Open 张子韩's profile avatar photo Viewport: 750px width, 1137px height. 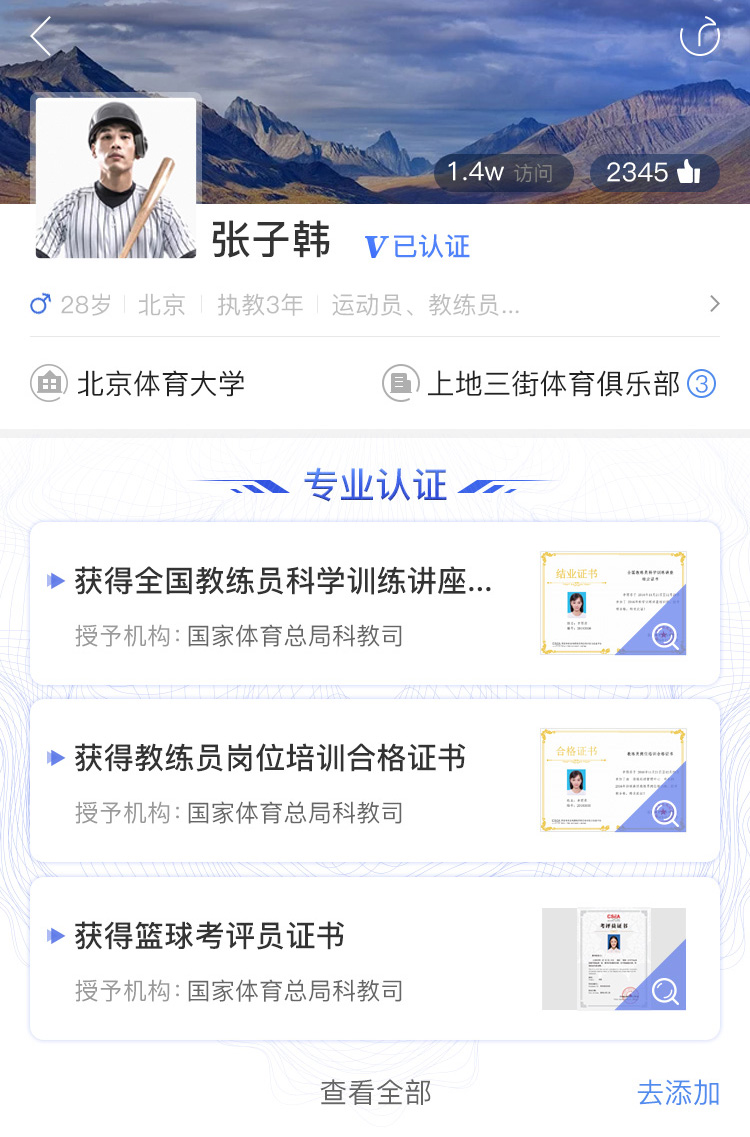pyautogui.click(x=116, y=178)
